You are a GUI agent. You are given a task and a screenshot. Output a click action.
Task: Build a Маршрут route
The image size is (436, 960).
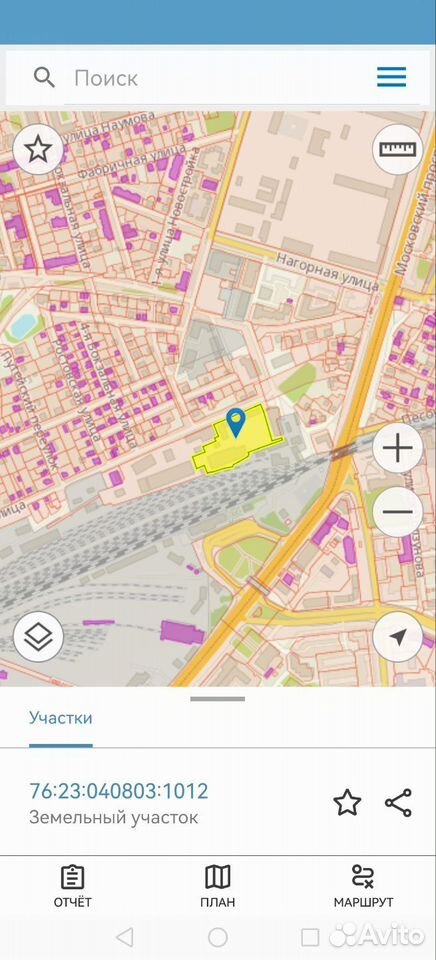point(363,886)
